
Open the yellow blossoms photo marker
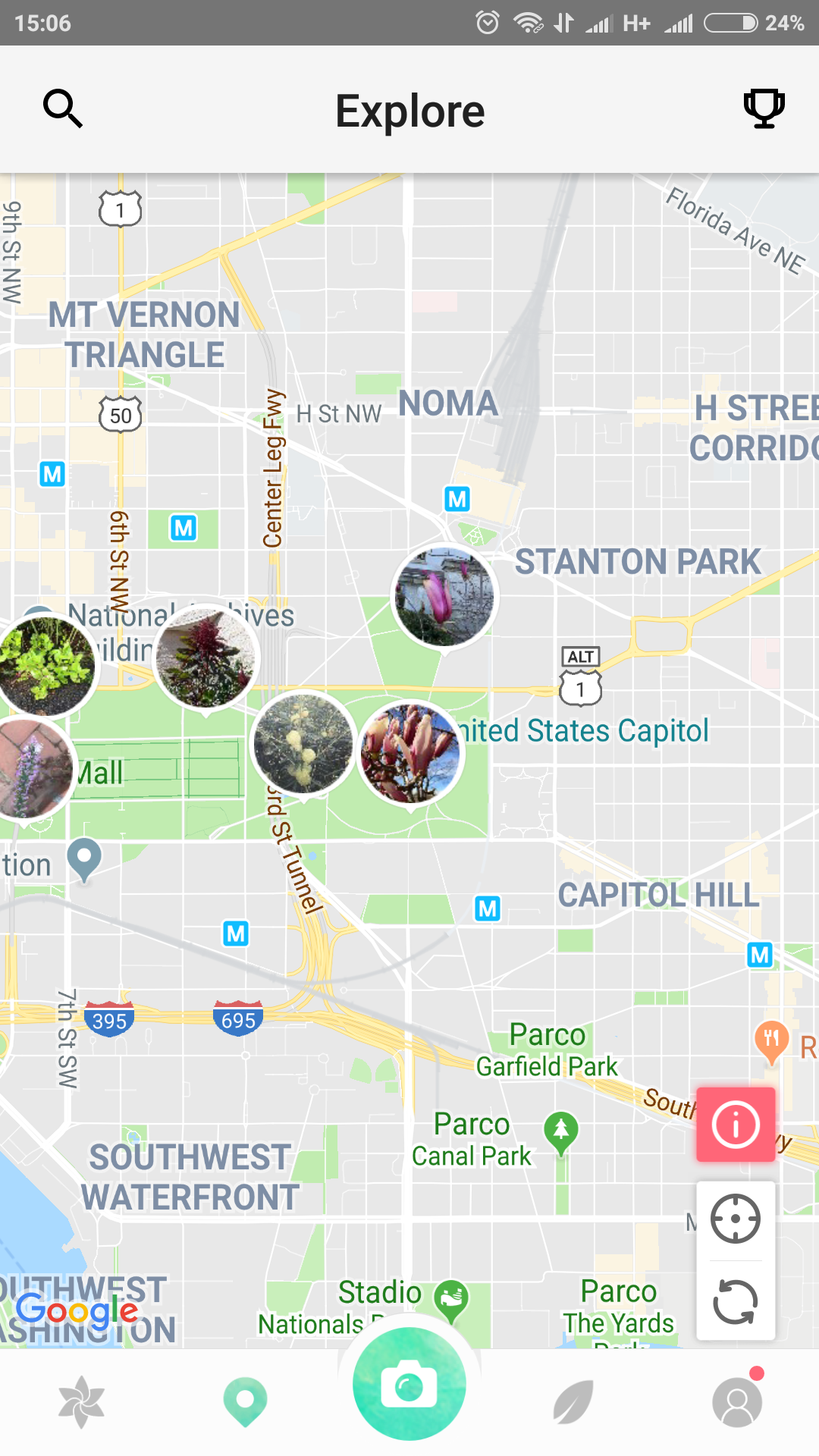(x=303, y=743)
